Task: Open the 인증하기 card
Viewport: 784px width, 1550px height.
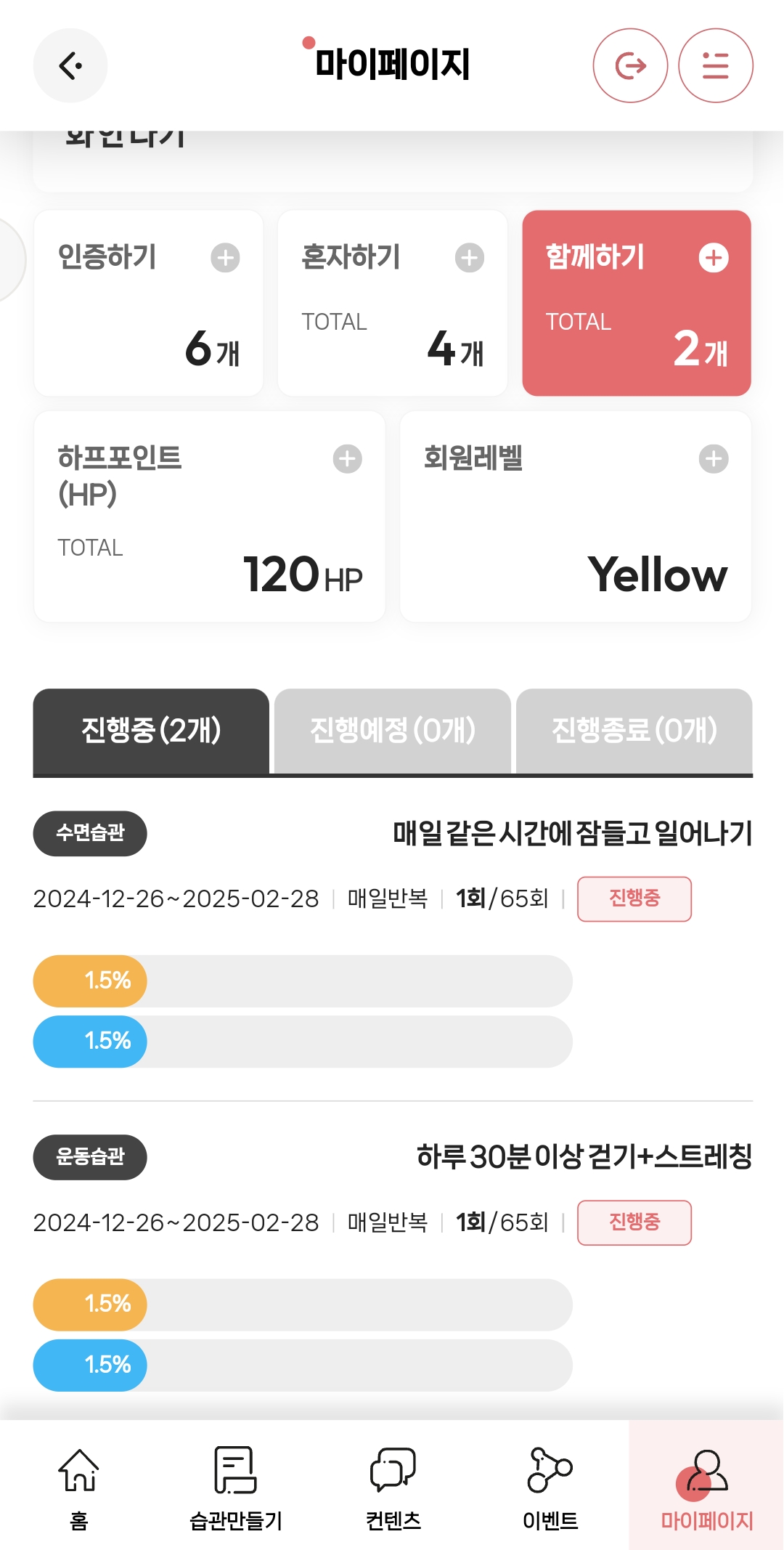Action: (149, 303)
